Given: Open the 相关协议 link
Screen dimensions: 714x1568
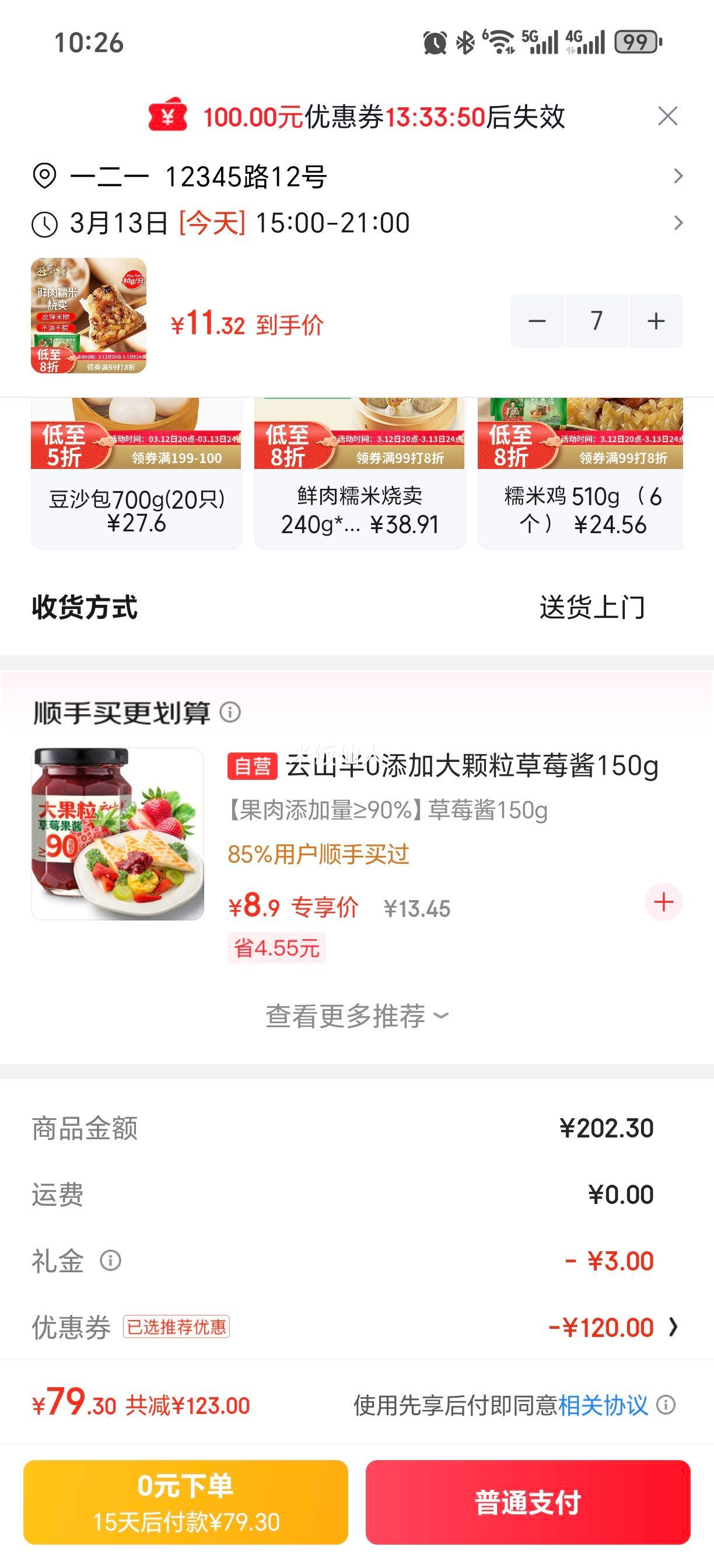Looking at the screenshot, I should (603, 1405).
